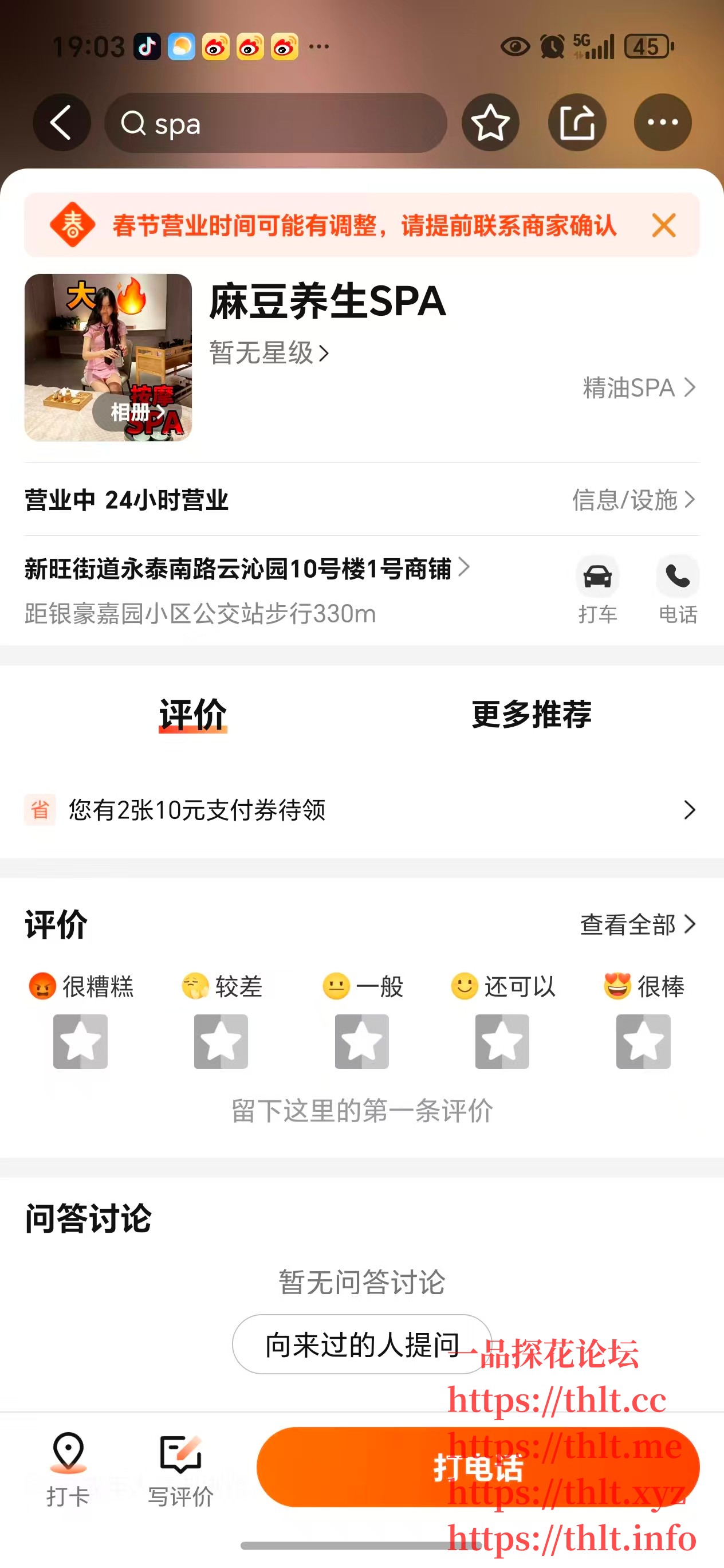The height and width of the screenshot is (1568, 724).
Task: Tap the 打车 taxi icon
Action: (x=598, y=577)
